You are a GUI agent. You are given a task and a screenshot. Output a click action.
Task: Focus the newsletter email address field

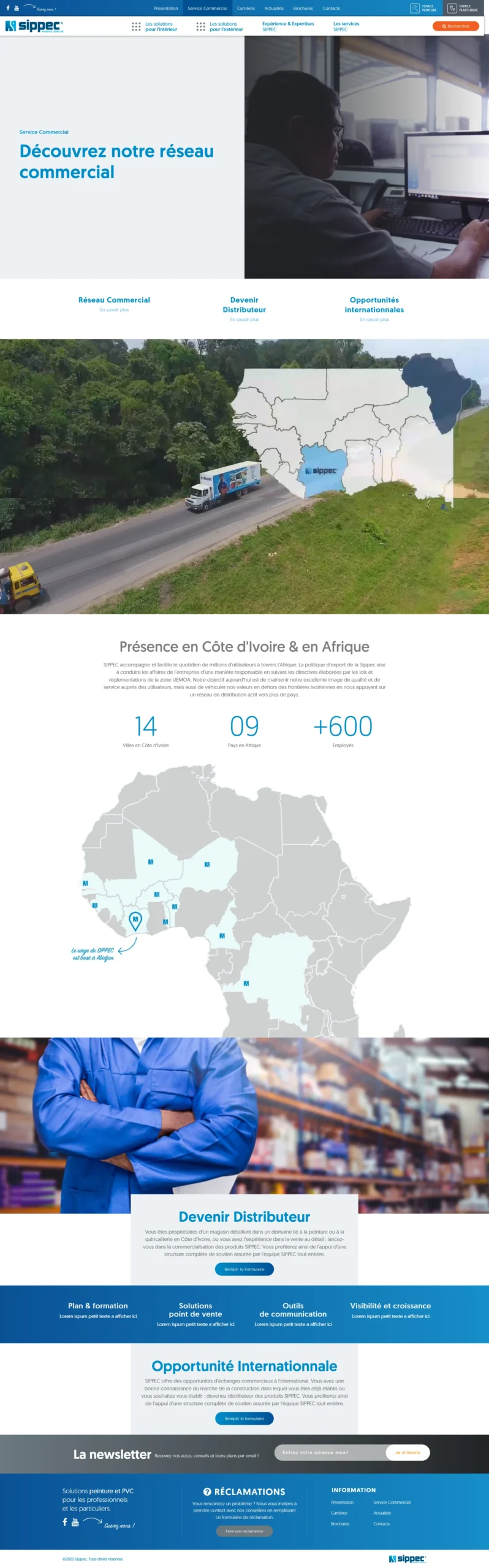330,1452
